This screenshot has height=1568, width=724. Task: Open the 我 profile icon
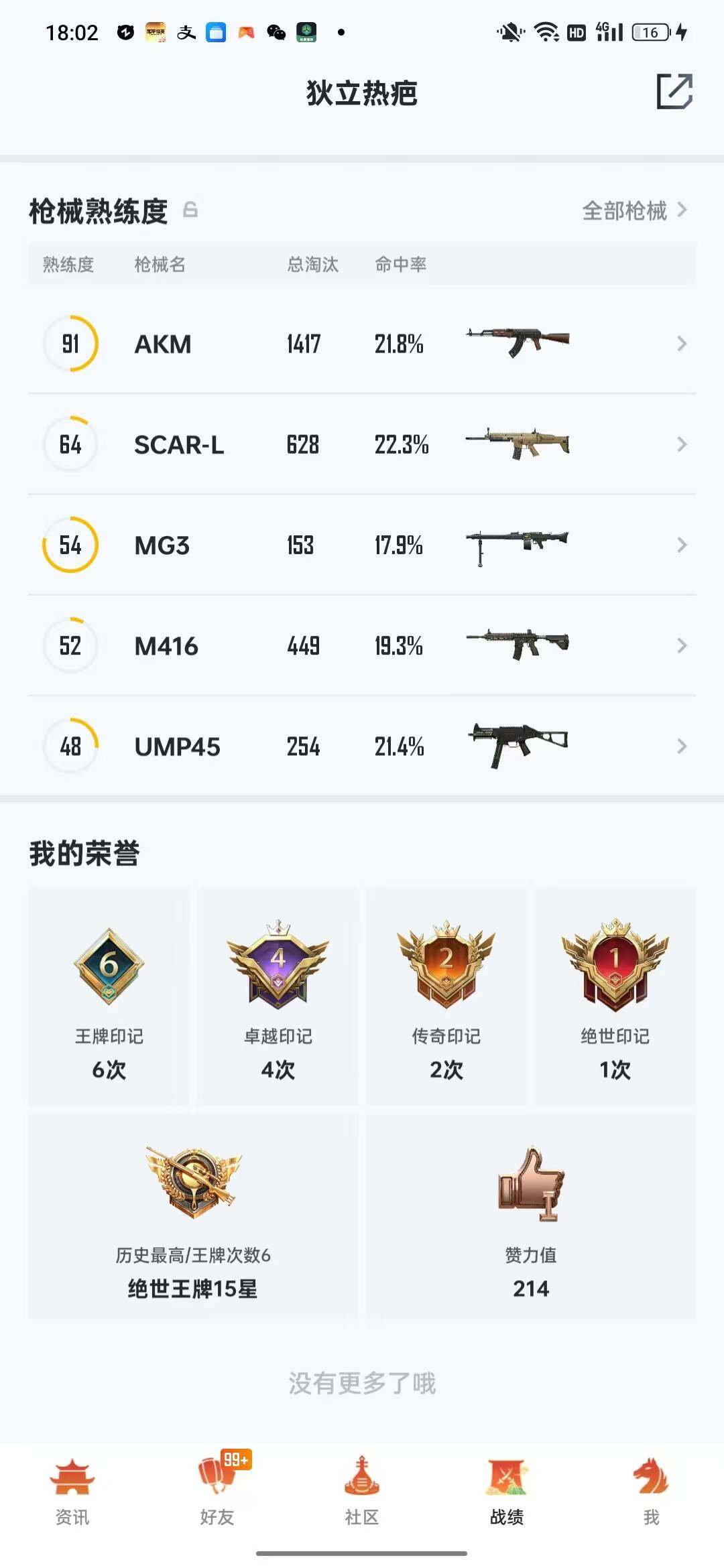pyautogui.click(x=650, y=1481)
